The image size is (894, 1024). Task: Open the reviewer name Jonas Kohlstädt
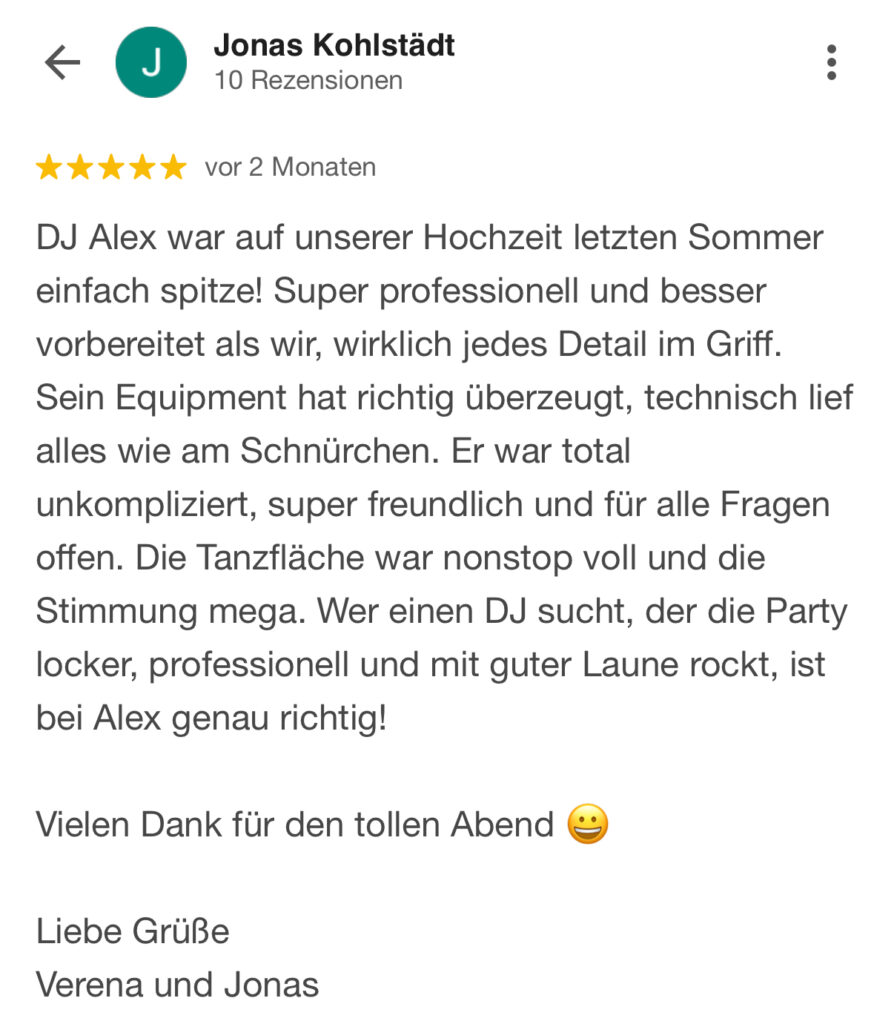(x=334, y=45)
